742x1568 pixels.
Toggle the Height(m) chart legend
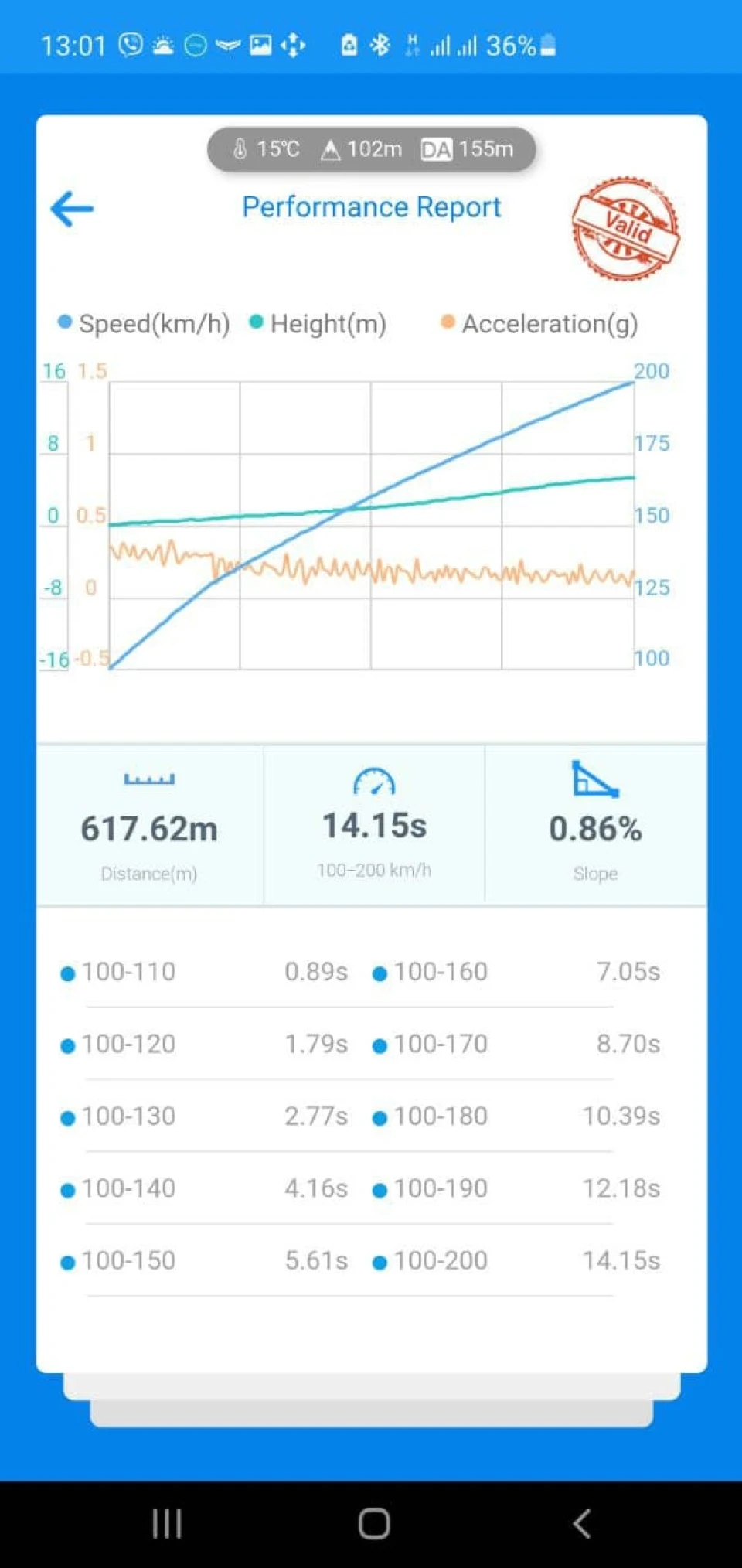point(318,323)
